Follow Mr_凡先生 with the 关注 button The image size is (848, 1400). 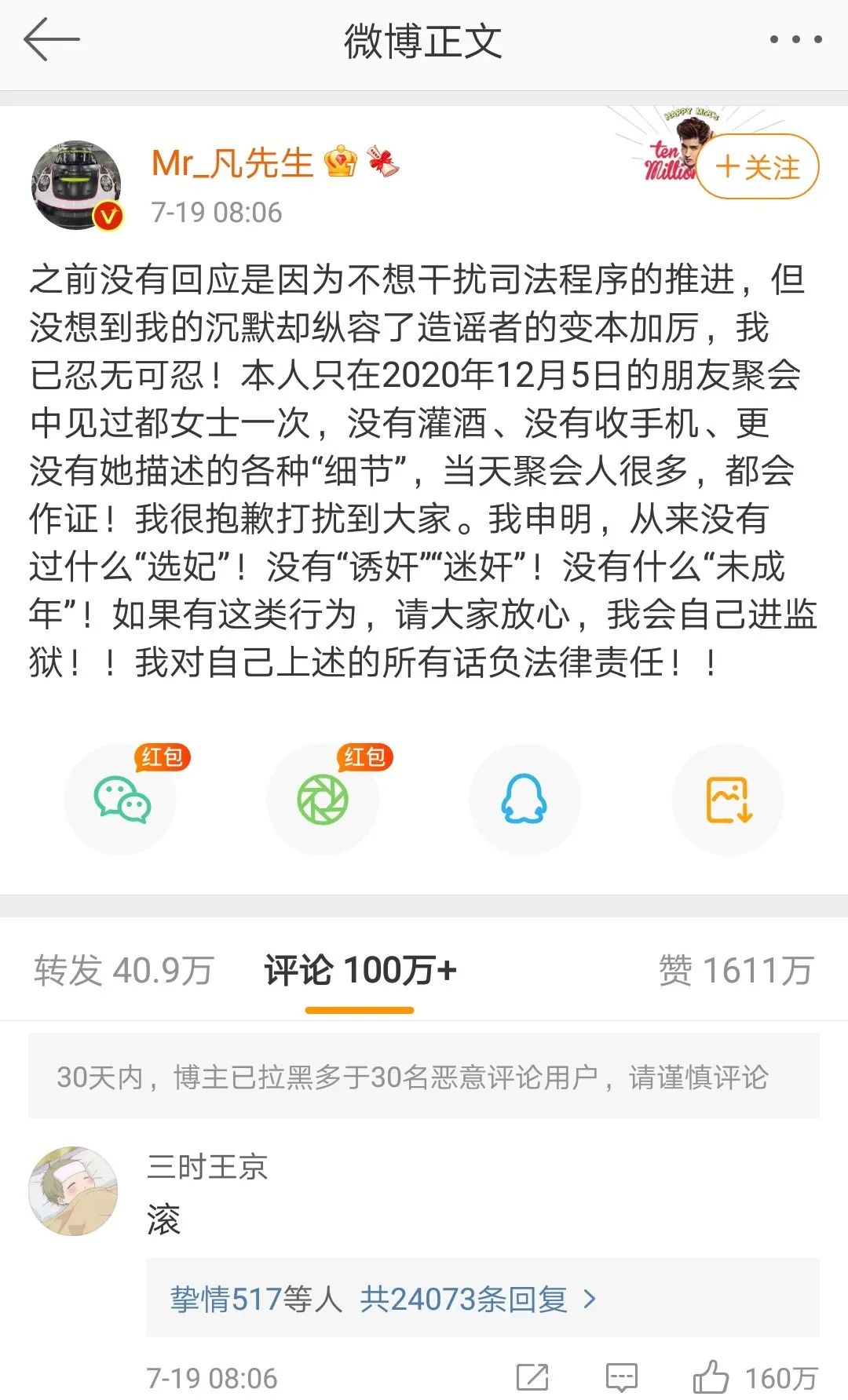758,167
